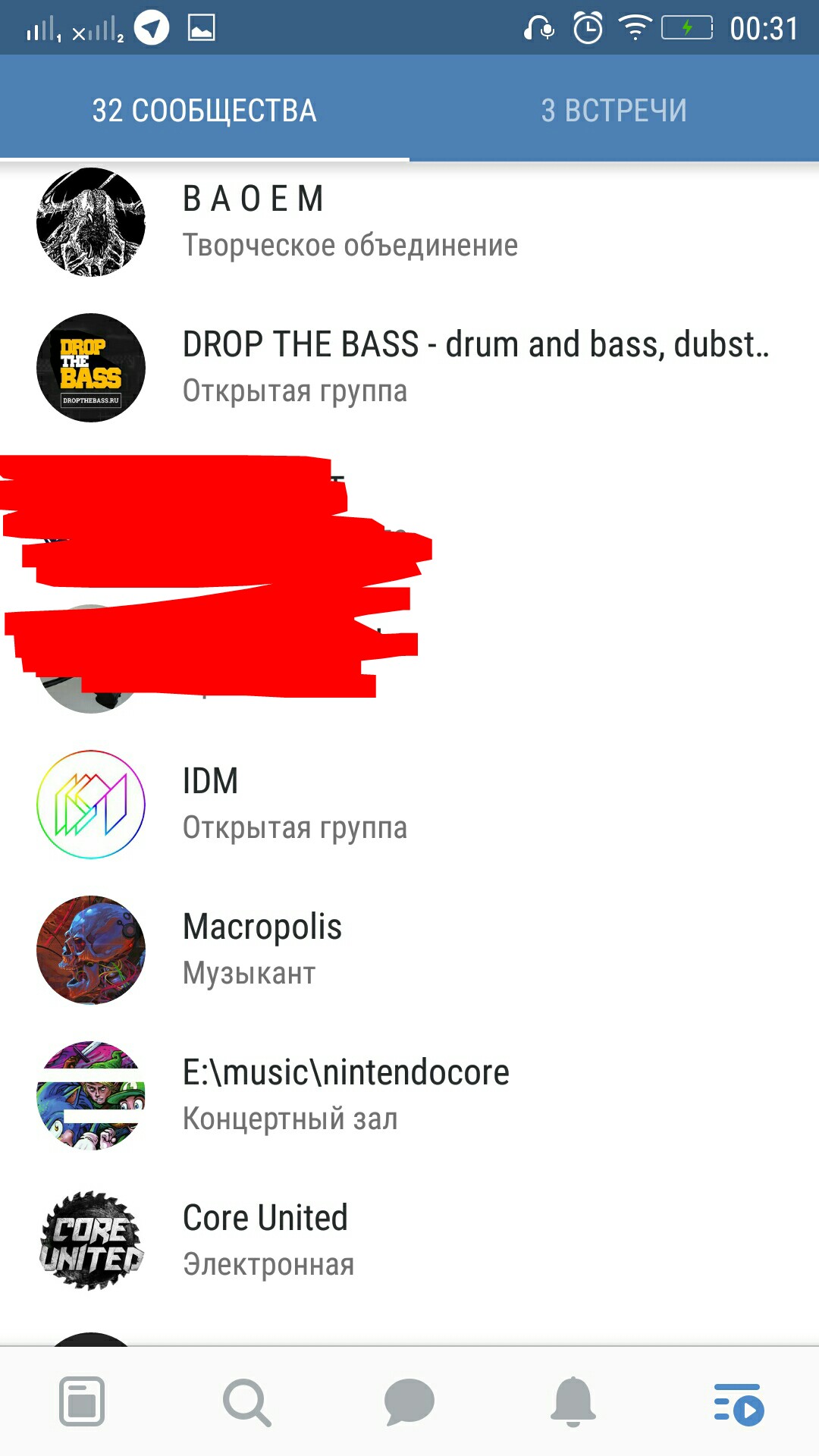Go to the news feed tab
Viewport: 819px width, 1456px height.
click(x=82, y=1401)
